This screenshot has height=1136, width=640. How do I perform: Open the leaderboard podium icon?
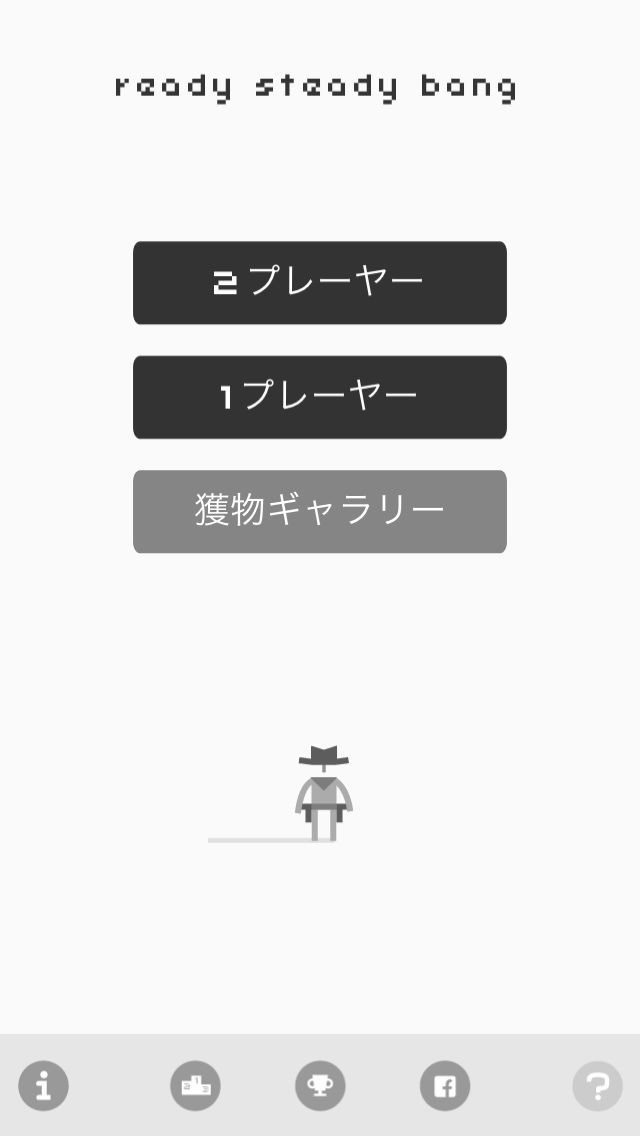[x=195, y=1086]
